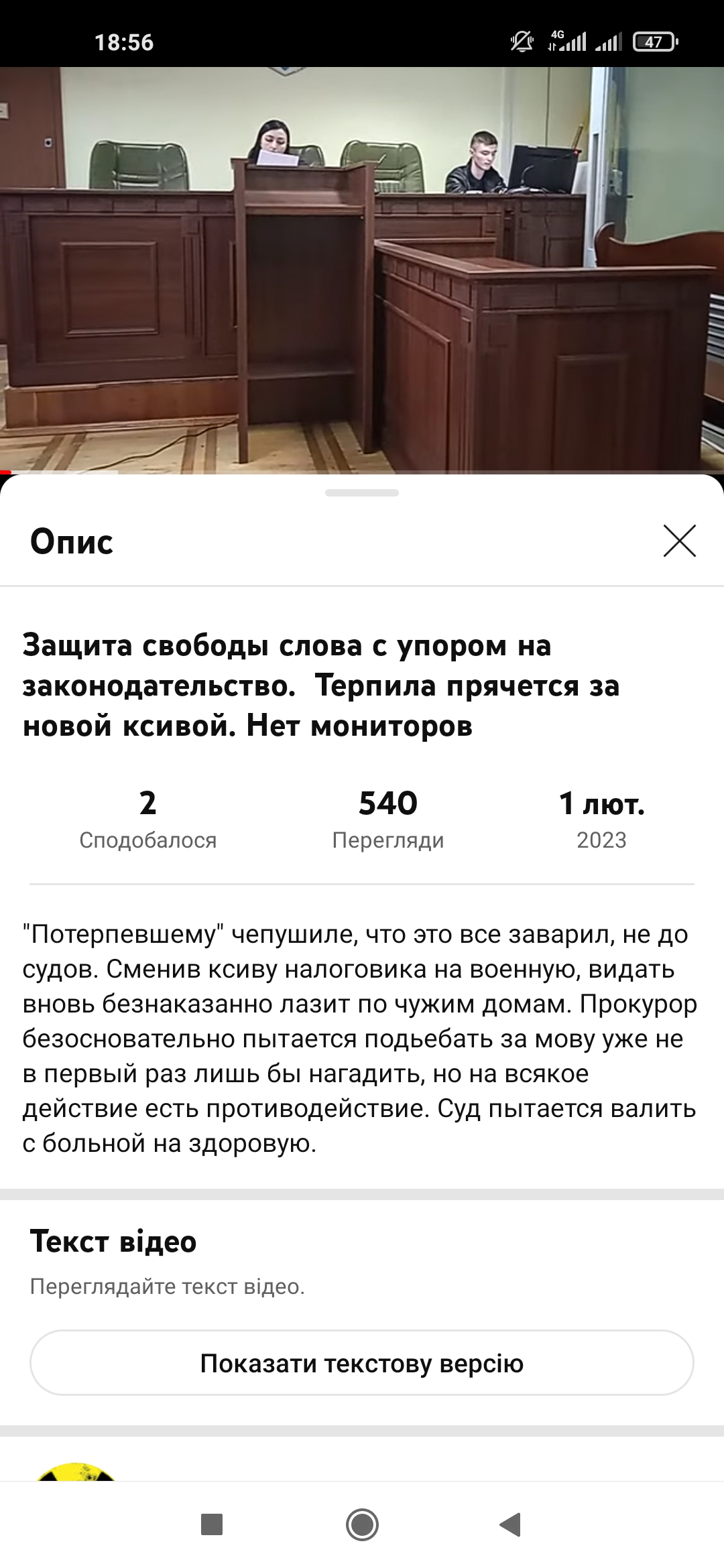Open recent apps view
This screenshot has width=724, height=1568.
(212, 1524)
